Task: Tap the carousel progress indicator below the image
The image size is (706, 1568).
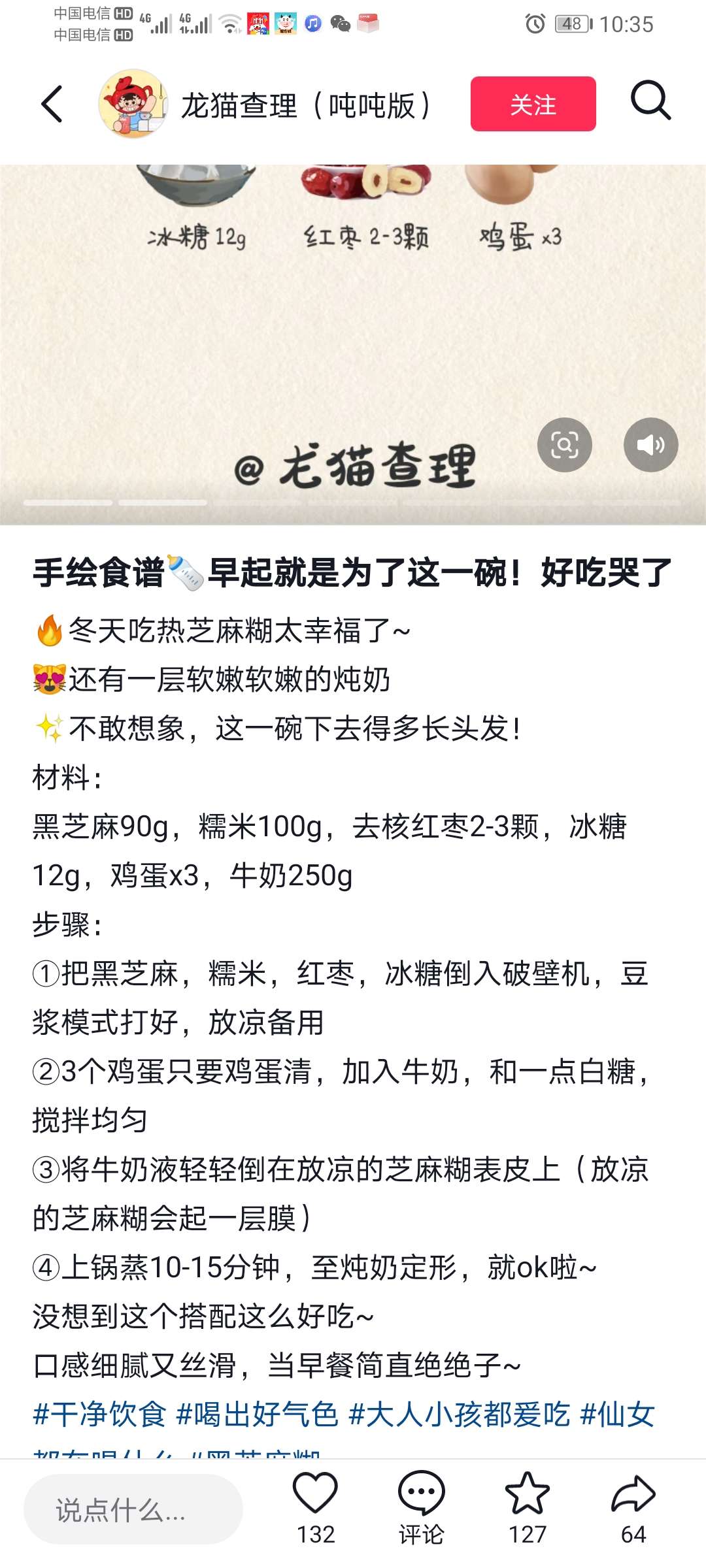Action: [x=118, y=503]
